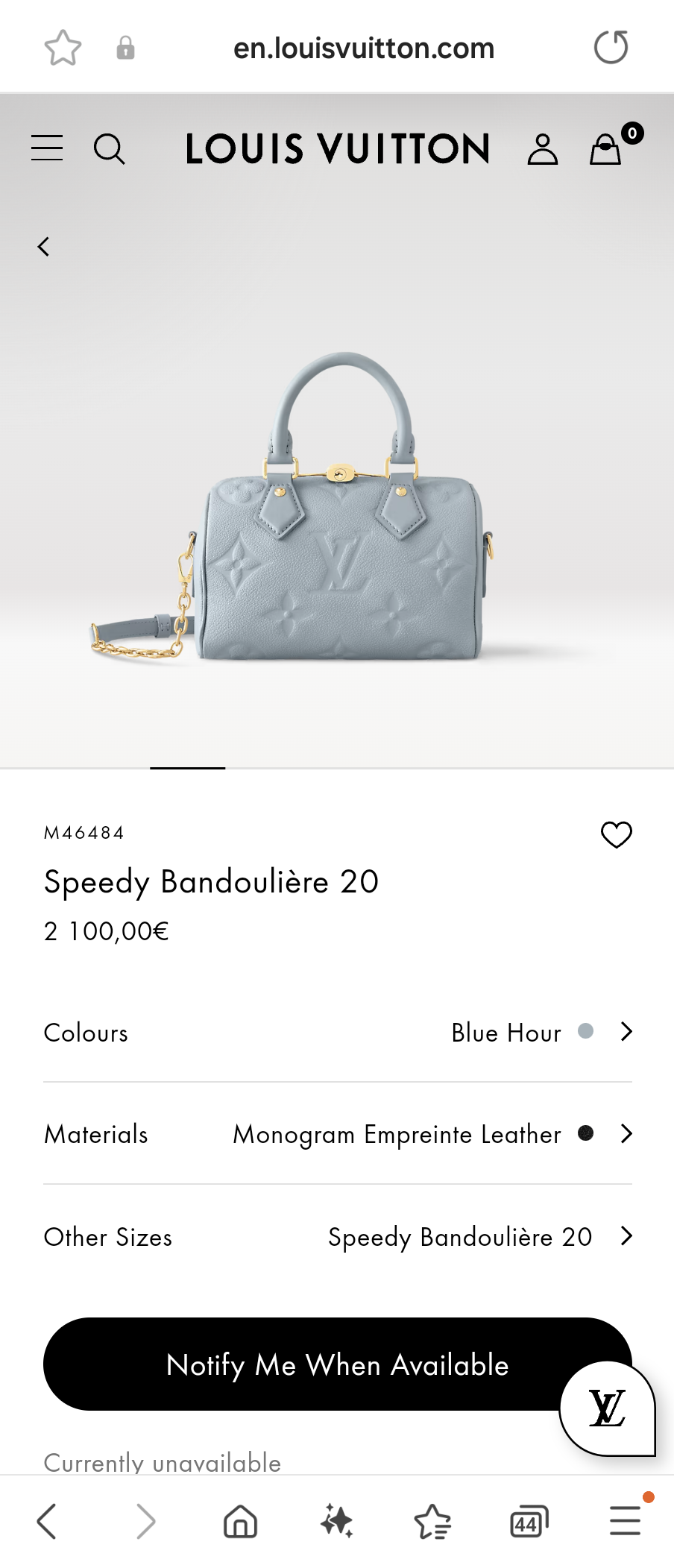Click the en.louisvuitton.com address bar

coord(365,47)
